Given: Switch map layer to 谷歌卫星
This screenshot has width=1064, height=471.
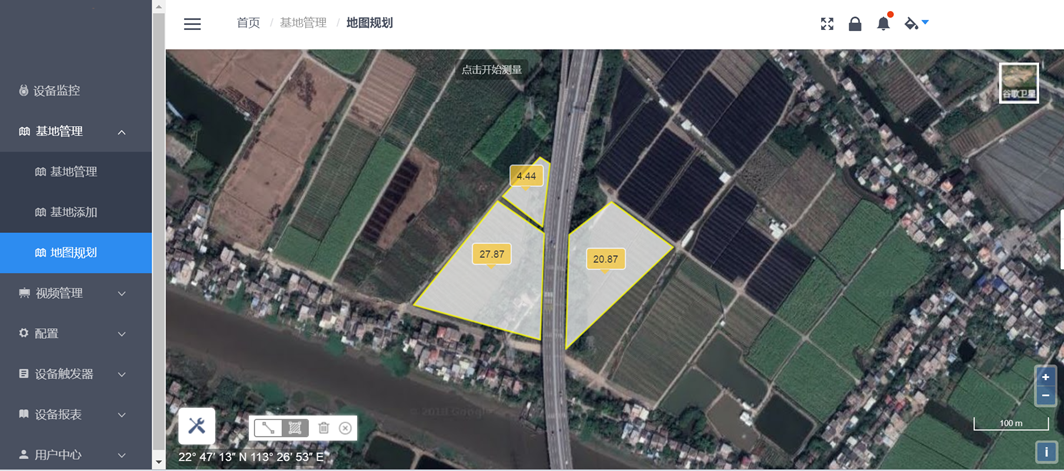Looking at the screenshot, I should 1019,83.
